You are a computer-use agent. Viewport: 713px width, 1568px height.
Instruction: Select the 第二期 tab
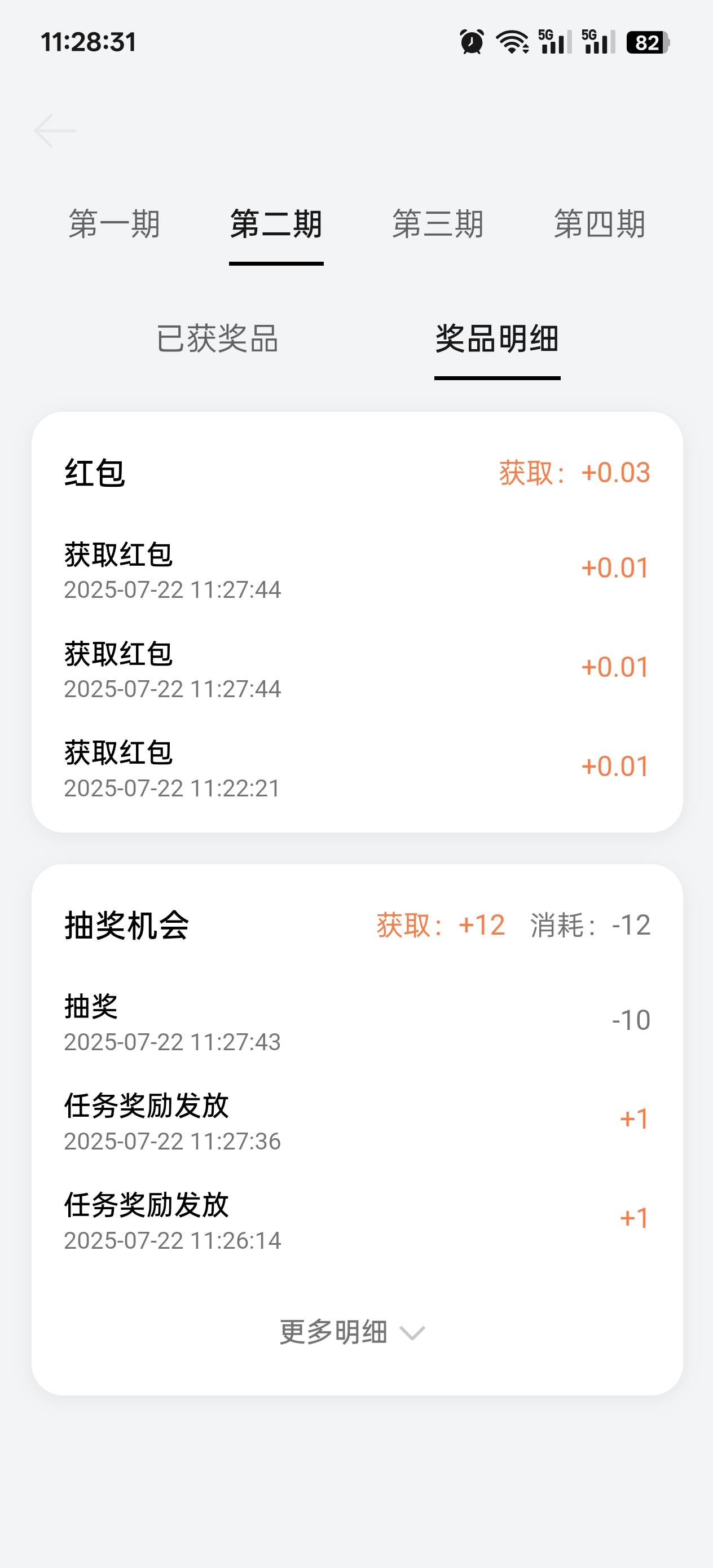click(x=276, y=224)
